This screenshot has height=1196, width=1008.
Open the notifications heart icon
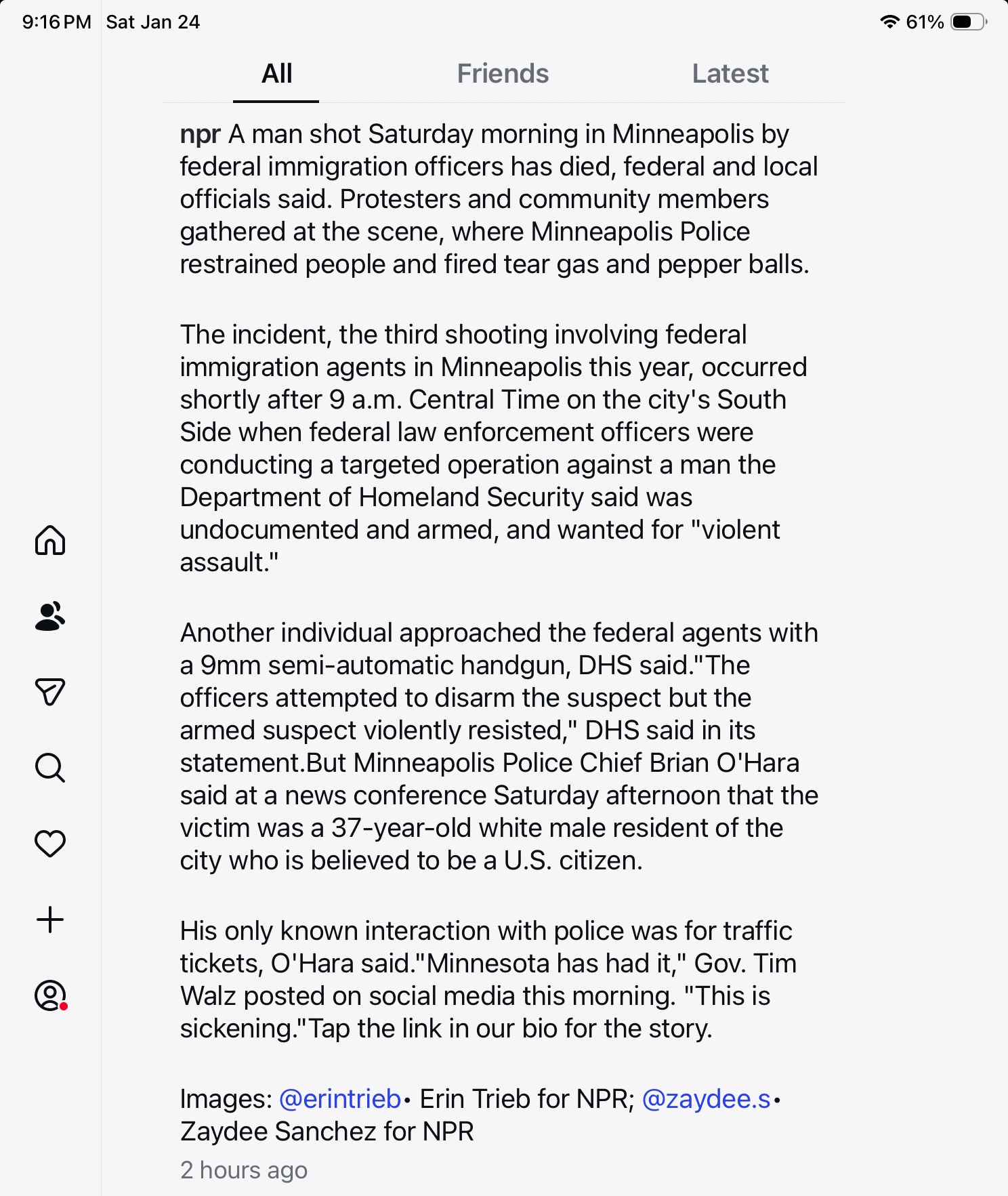[x=50, y=844]
